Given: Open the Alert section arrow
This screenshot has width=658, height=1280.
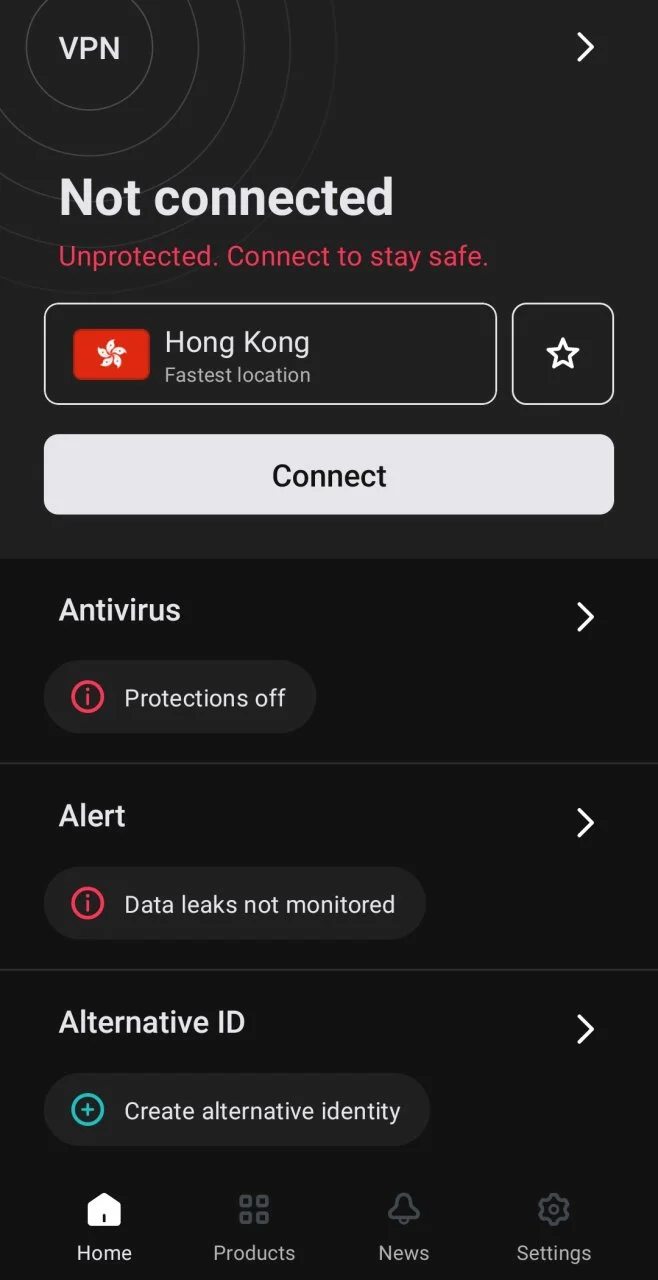Looking at the screenshot, I should click(585, 822).
